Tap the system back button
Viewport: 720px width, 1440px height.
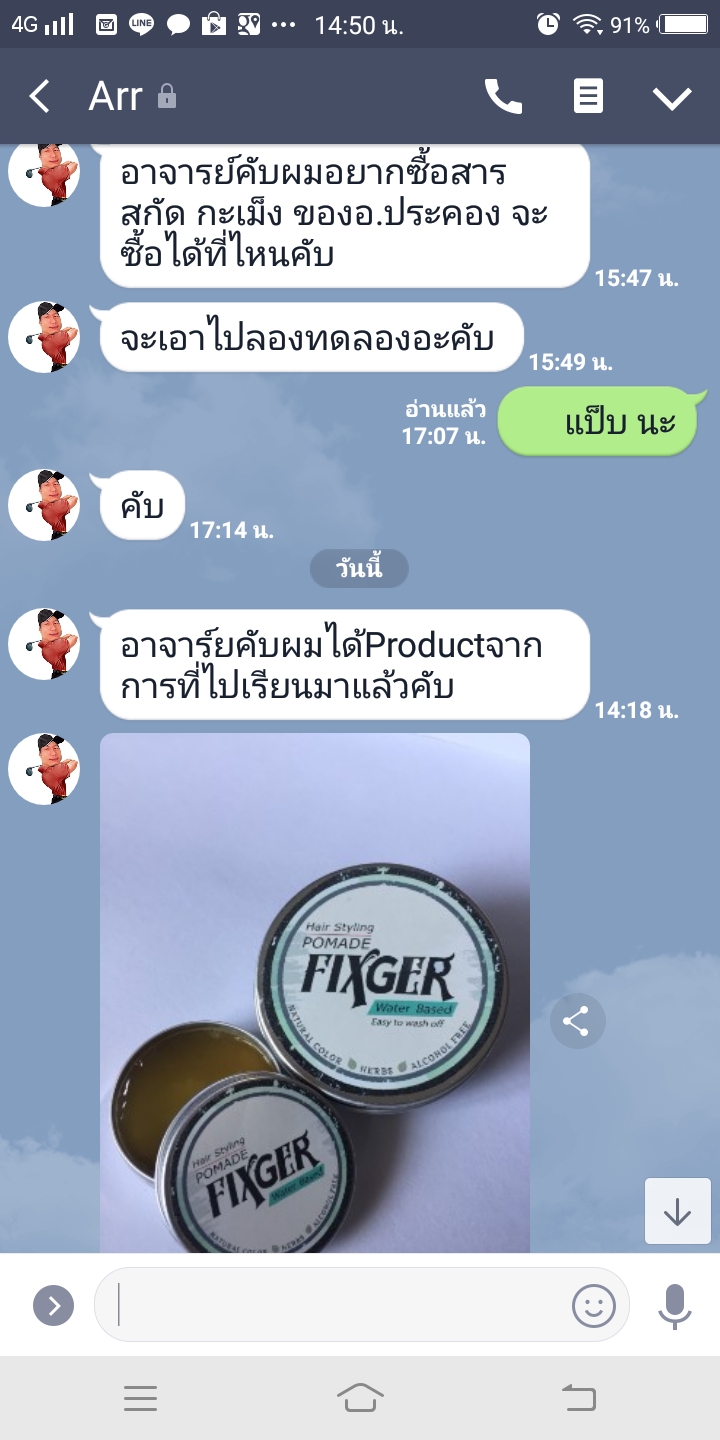[579, 1398]
